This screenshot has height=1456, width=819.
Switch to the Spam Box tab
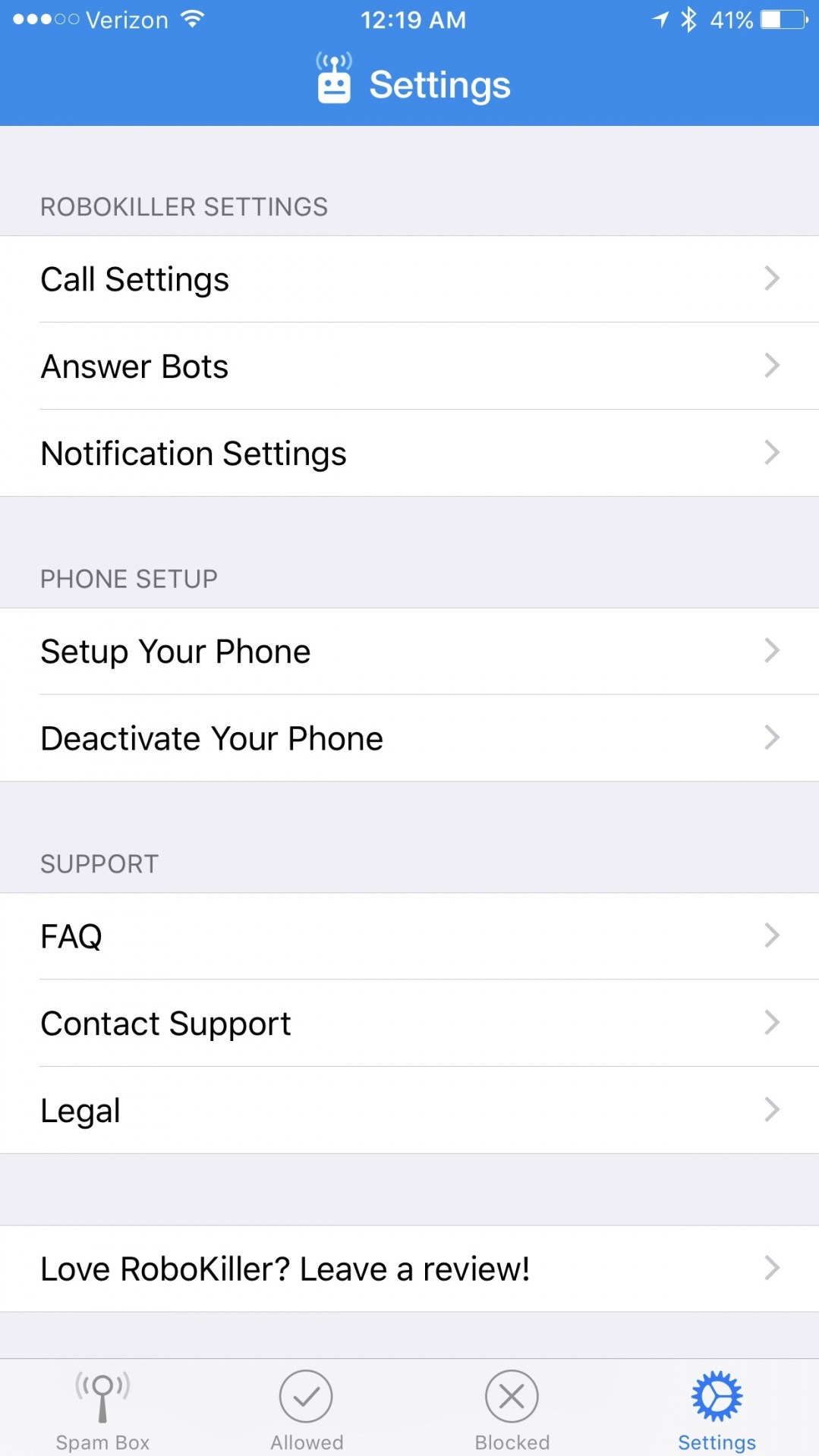(102, 1410)
